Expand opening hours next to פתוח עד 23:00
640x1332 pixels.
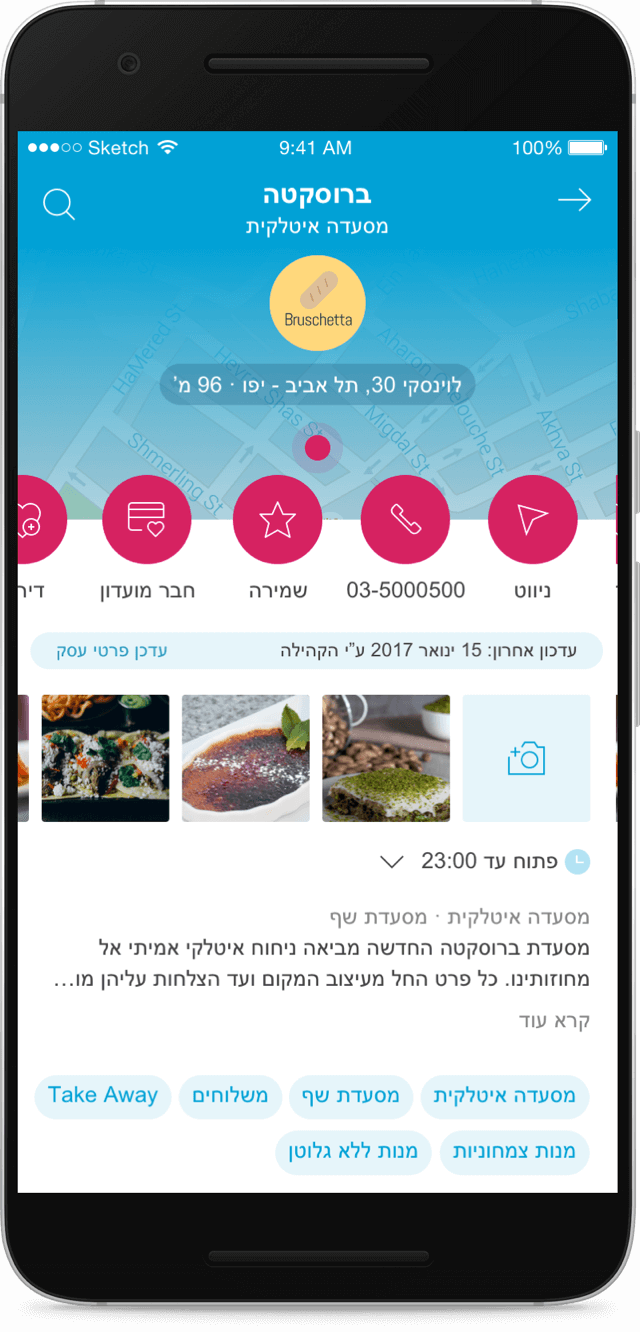tap(392, 862)
